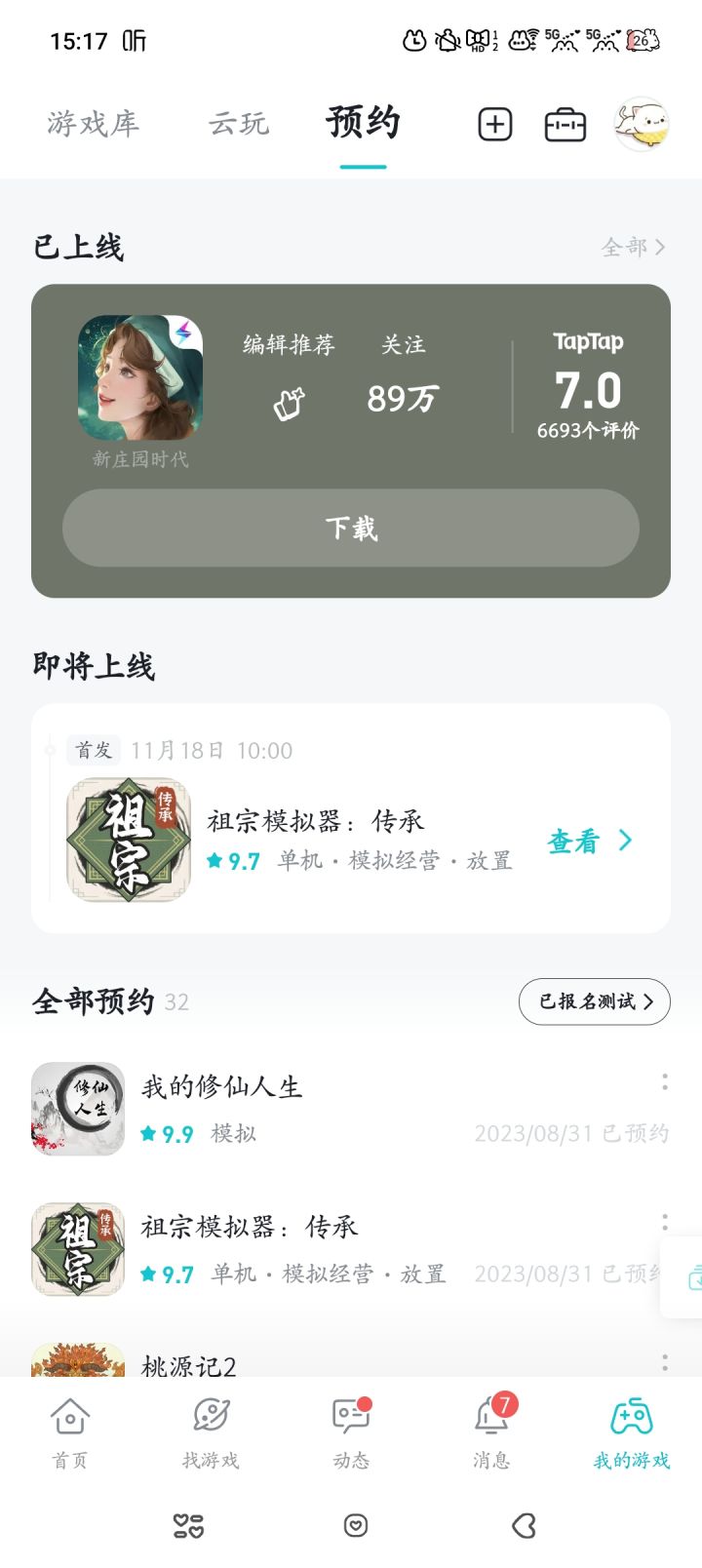Open more options for 桃源记2
Viewport: 702px width, 1568px height.
[665, 1361]
